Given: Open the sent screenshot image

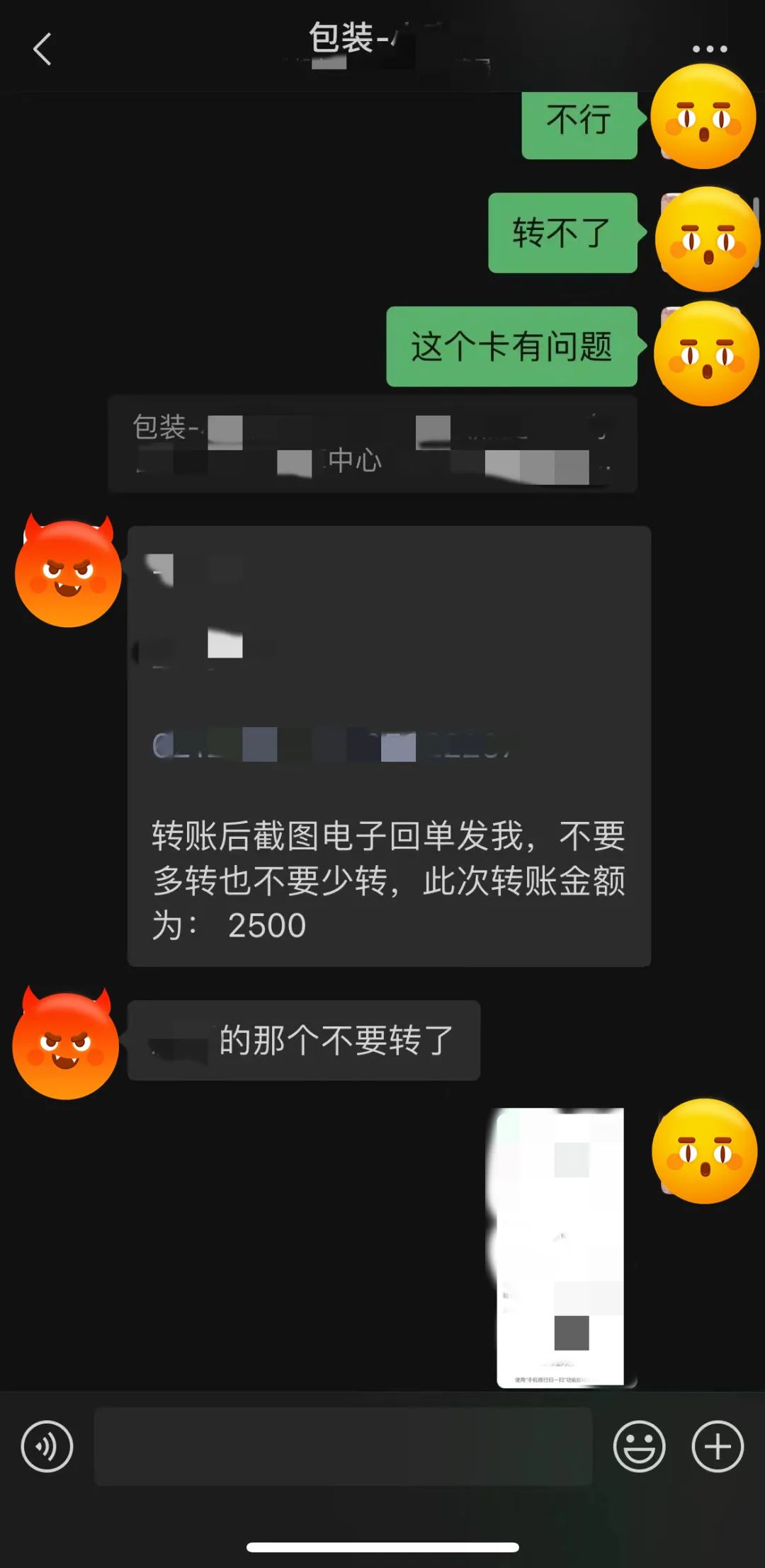Looking at the screenshot, I should [560, 1247].
